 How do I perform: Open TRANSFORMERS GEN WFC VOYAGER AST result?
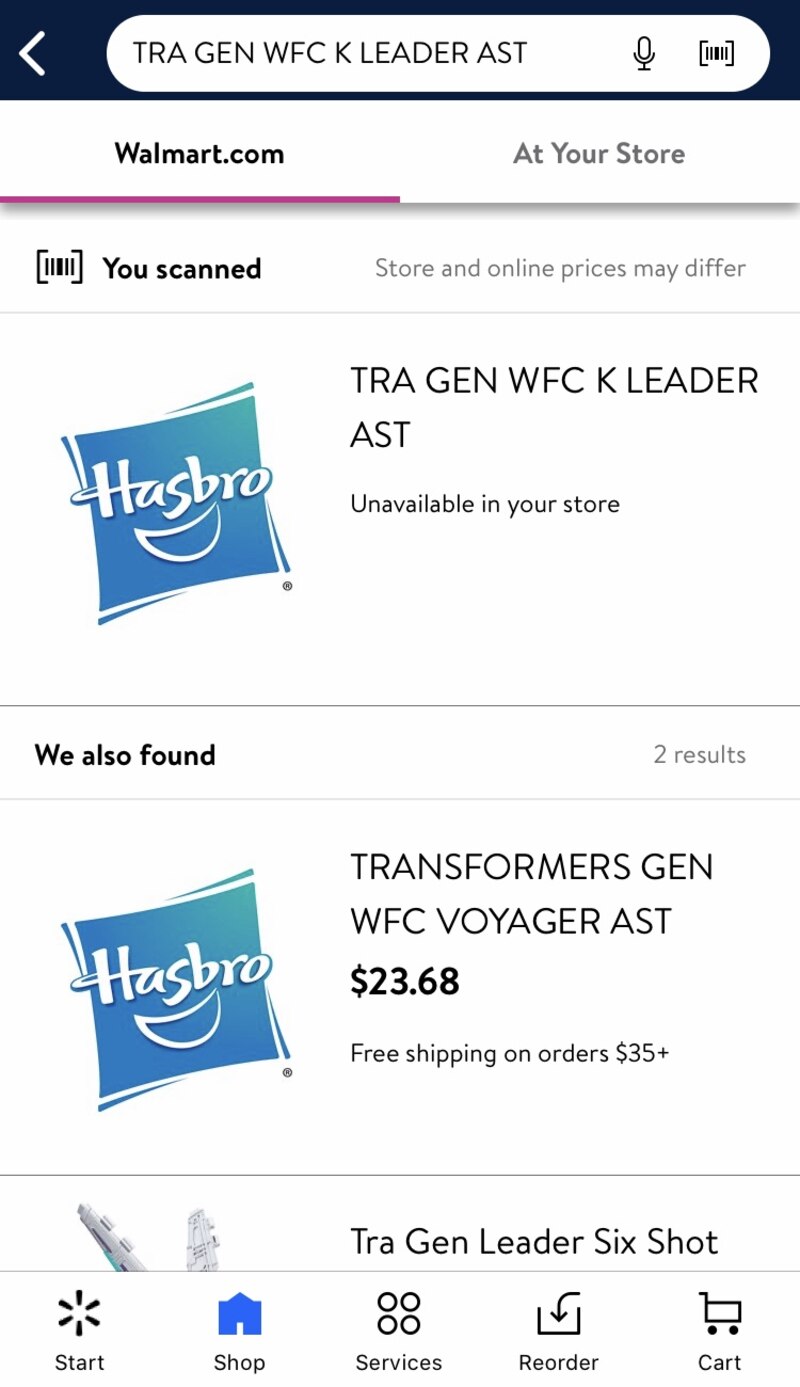pos(531,893)
